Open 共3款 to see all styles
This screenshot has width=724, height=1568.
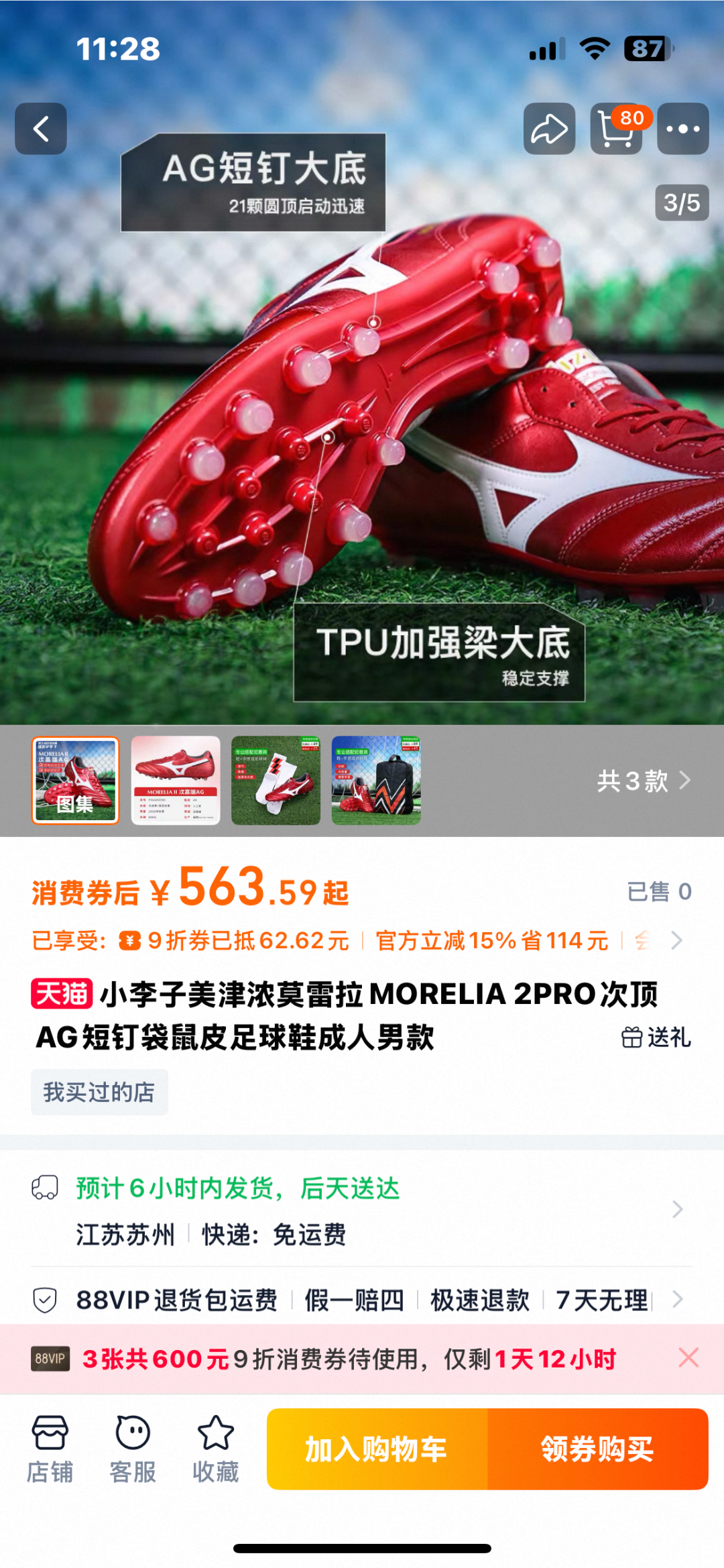click(644, 781)
